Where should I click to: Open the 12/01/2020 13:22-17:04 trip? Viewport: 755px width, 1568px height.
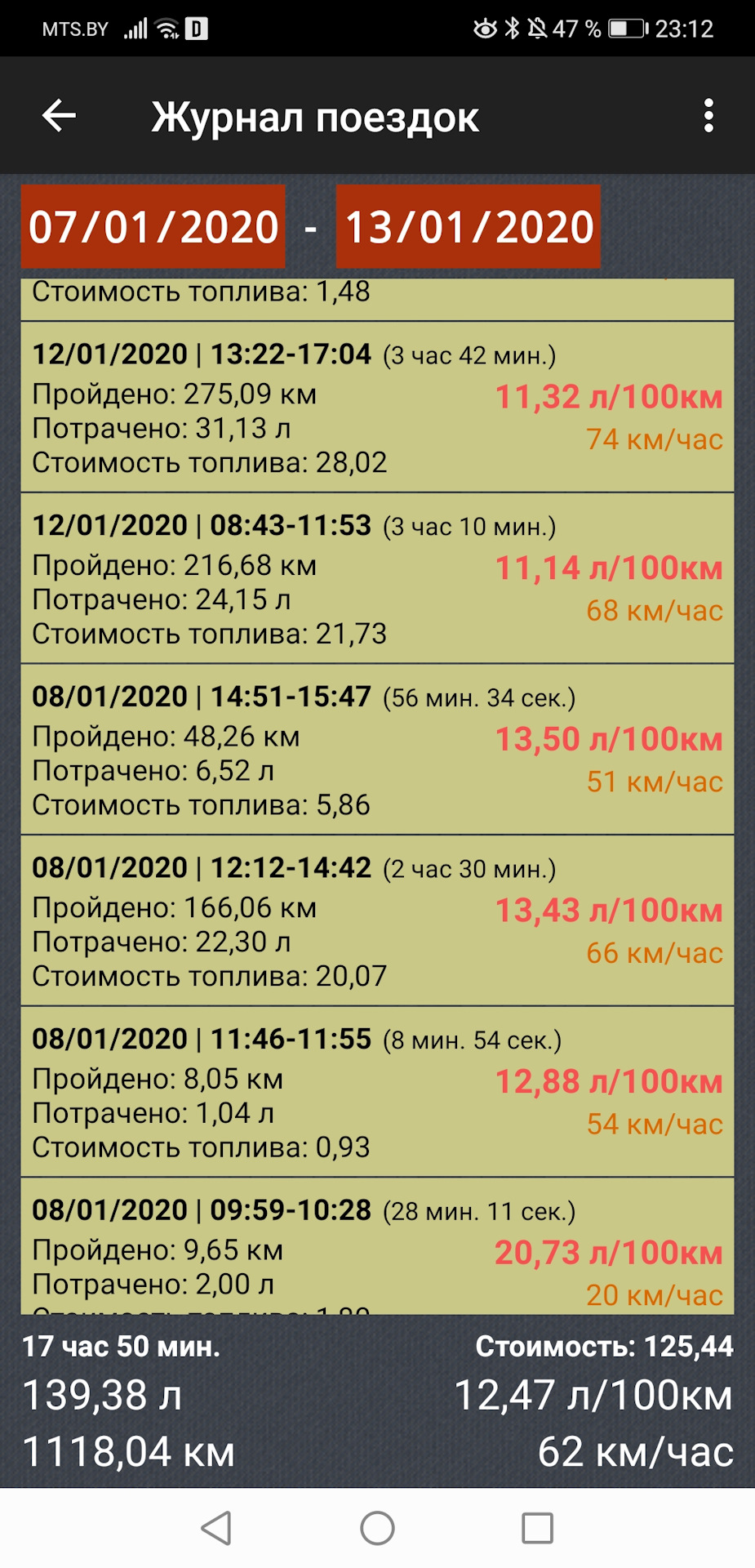(x=377, y=407)
